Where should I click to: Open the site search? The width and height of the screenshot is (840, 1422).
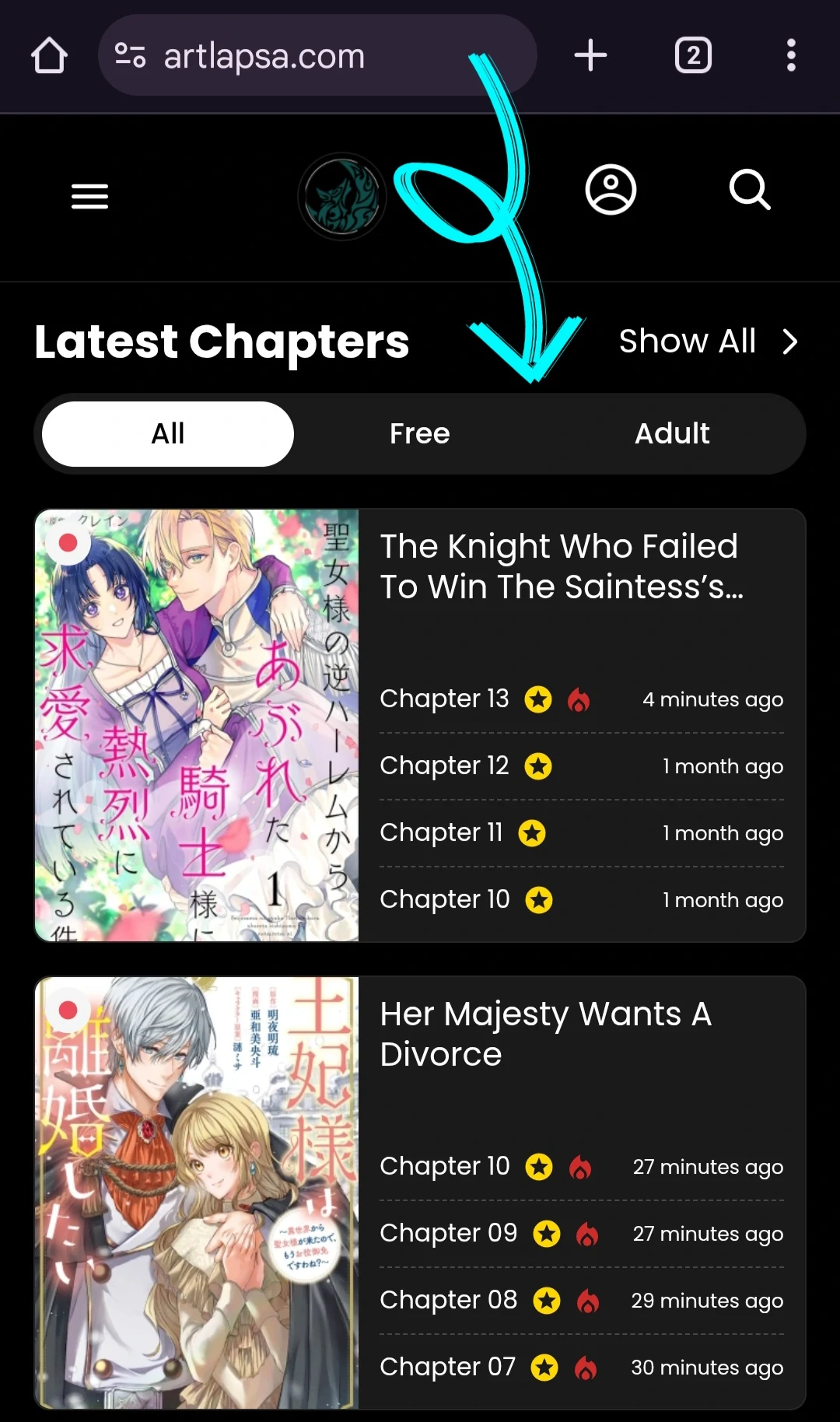(x=750, y=190)
